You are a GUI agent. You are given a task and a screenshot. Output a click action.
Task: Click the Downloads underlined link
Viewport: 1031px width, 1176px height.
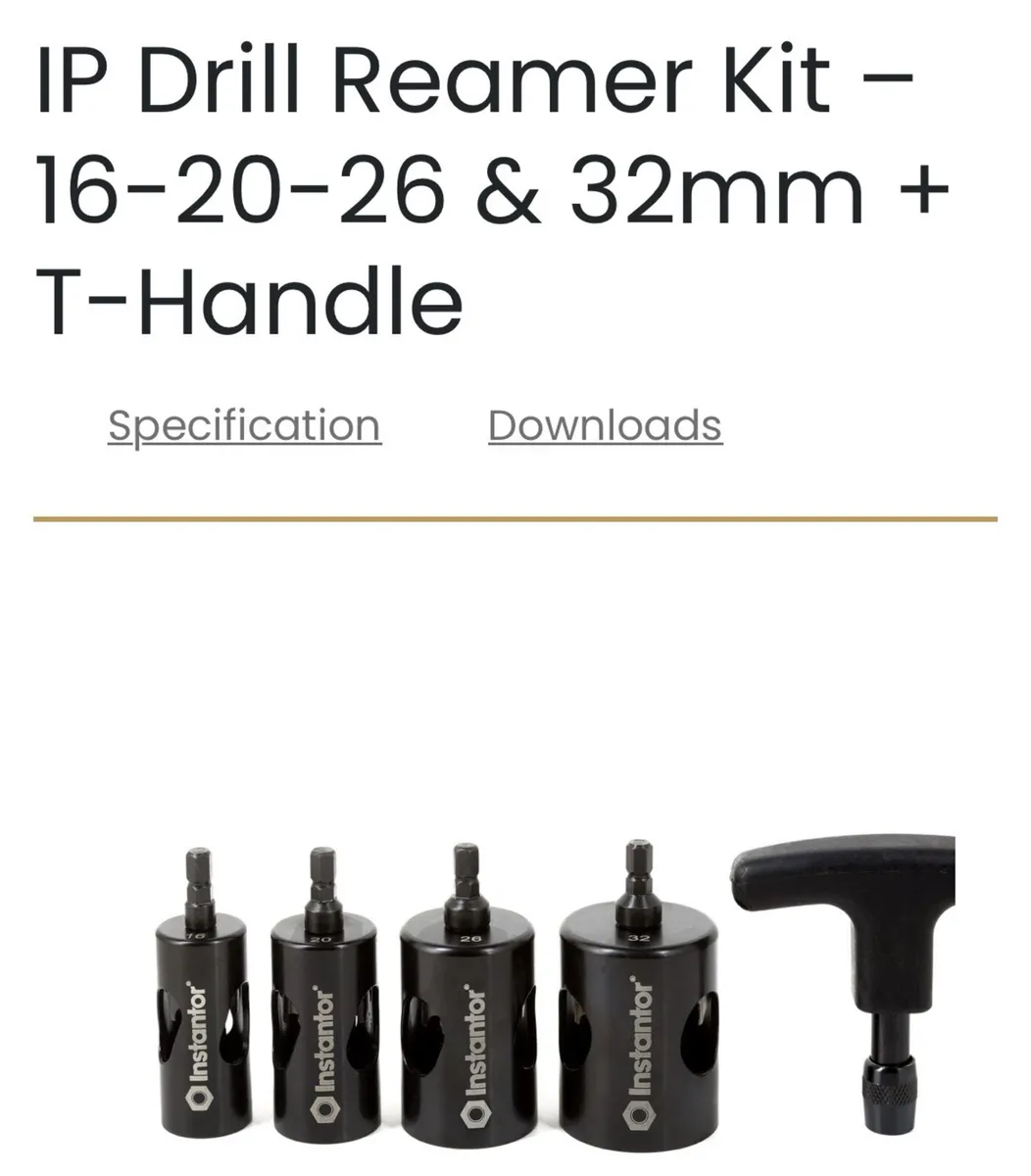604,423
